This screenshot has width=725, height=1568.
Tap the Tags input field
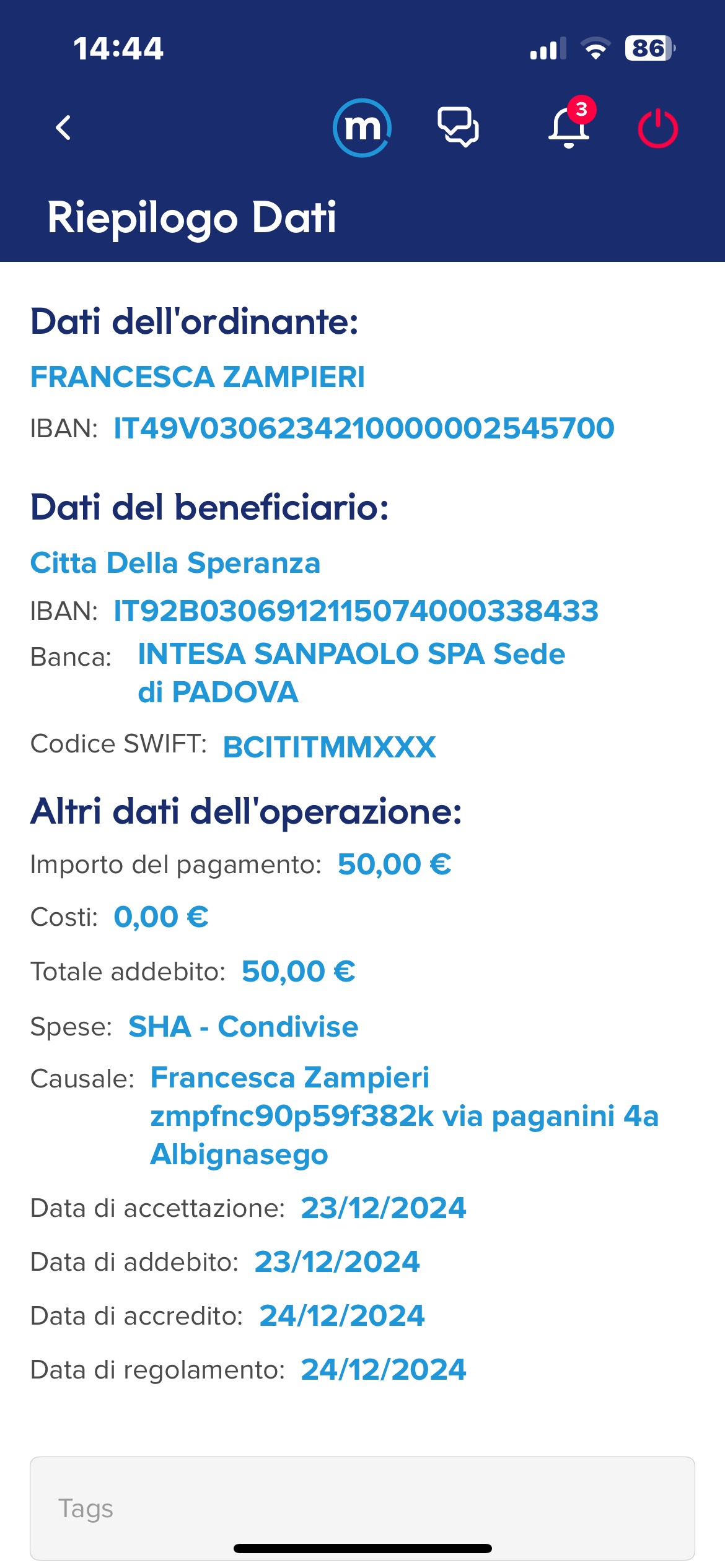pyautogui.click(x=362, y=1508)
